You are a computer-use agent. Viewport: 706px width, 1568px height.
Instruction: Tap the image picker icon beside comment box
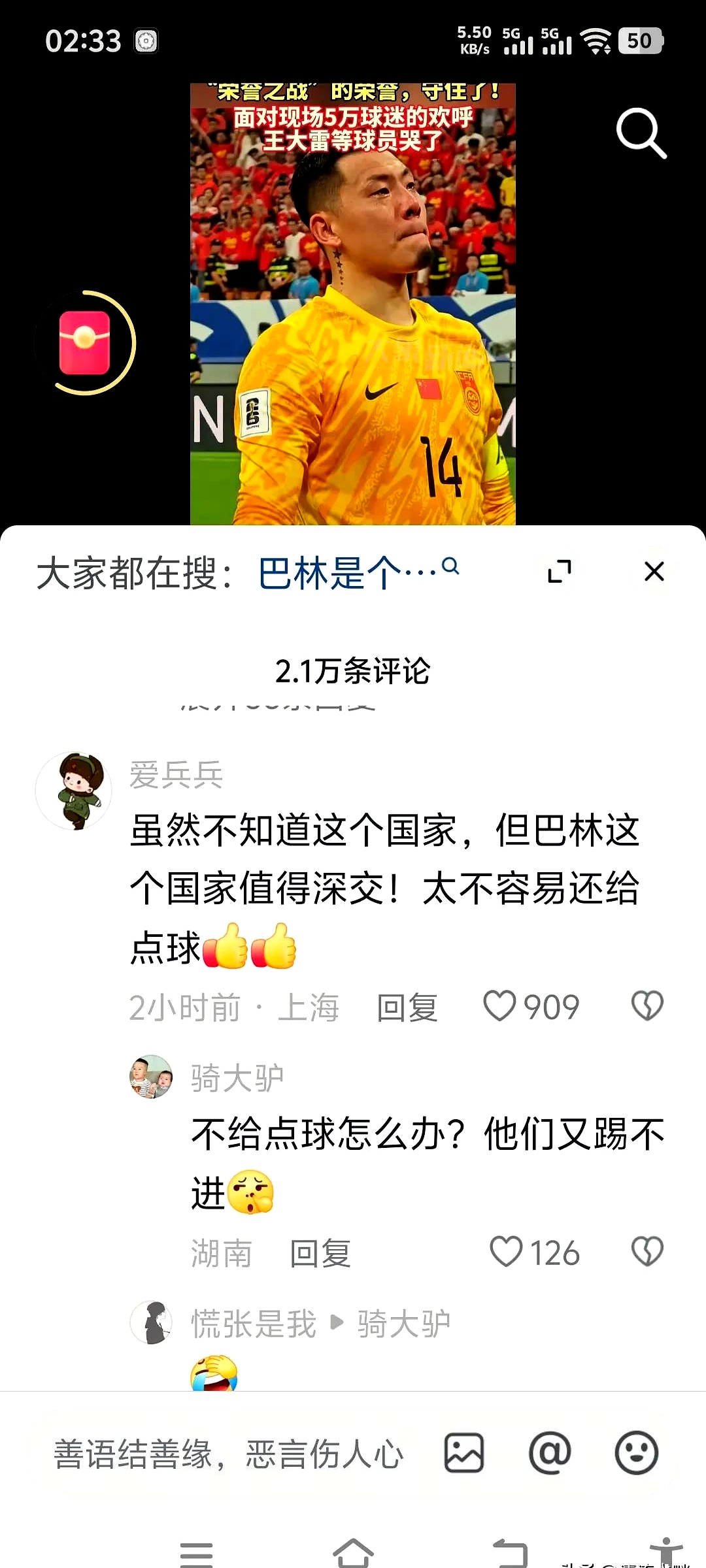pos(464,1452)
